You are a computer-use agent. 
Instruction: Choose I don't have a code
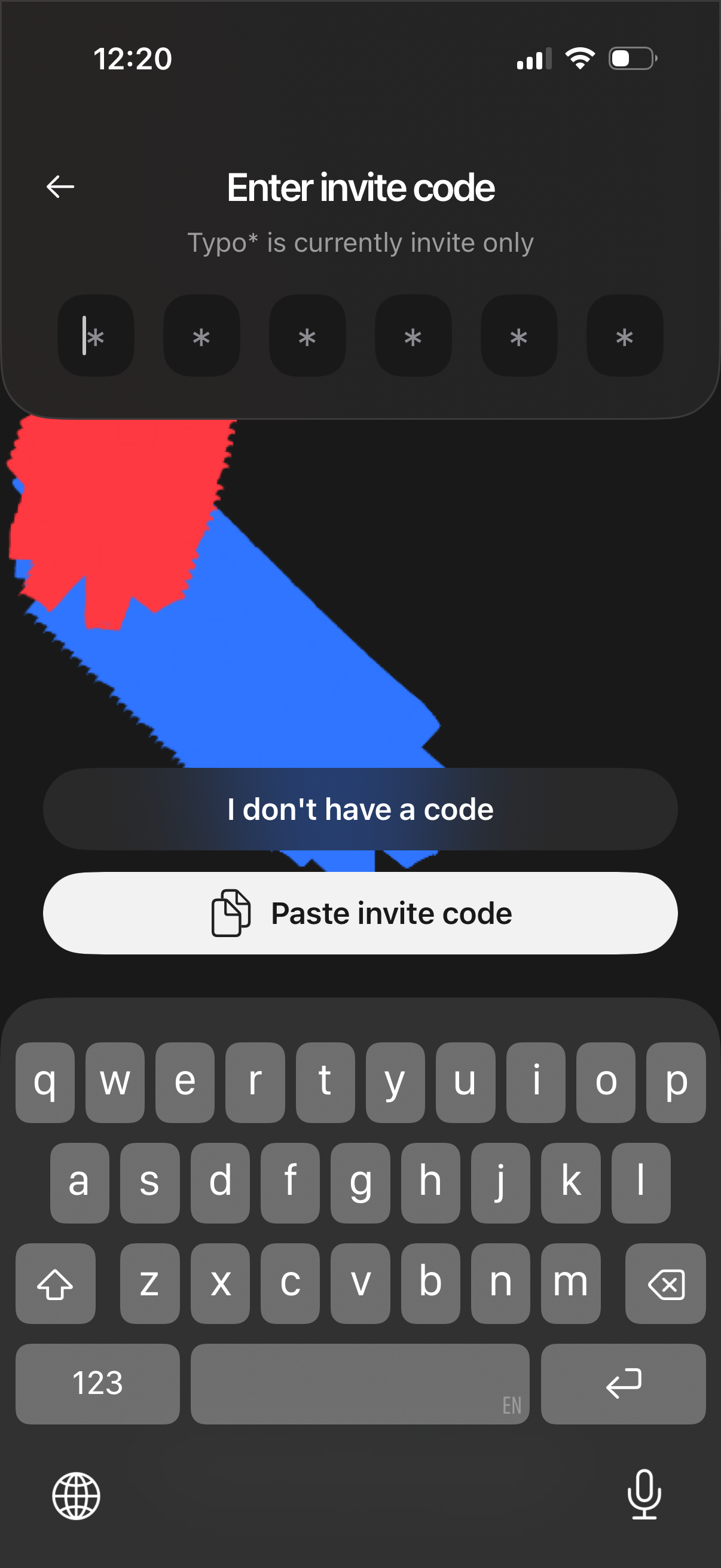click(360, 809)
